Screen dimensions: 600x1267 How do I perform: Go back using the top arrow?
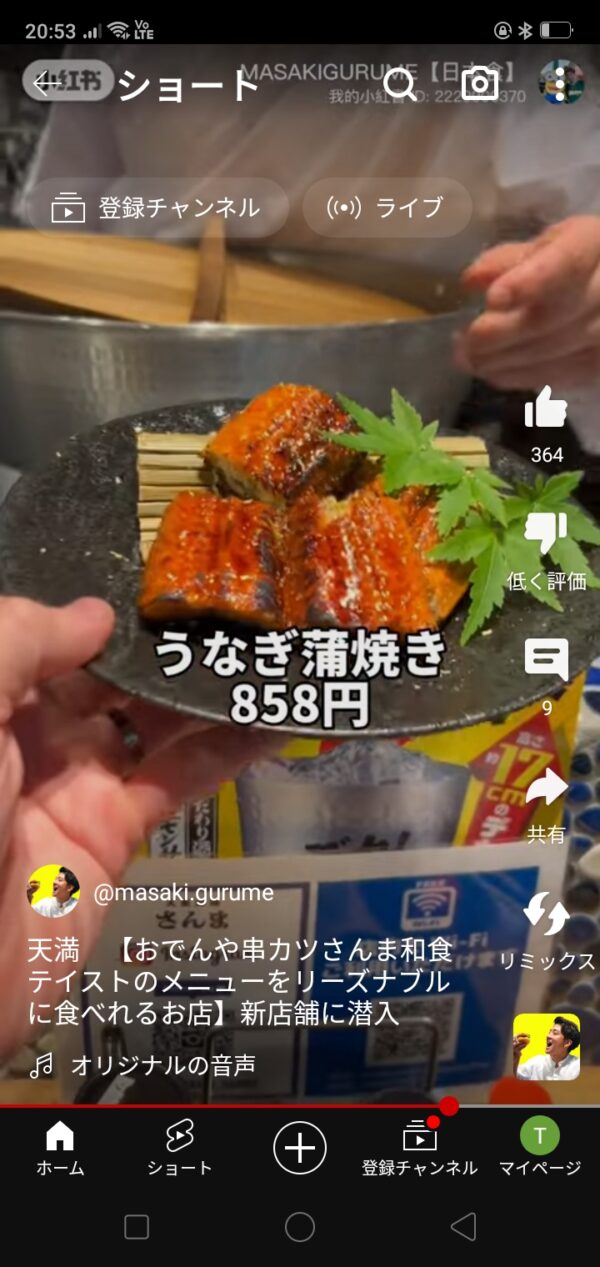(47, 84)
